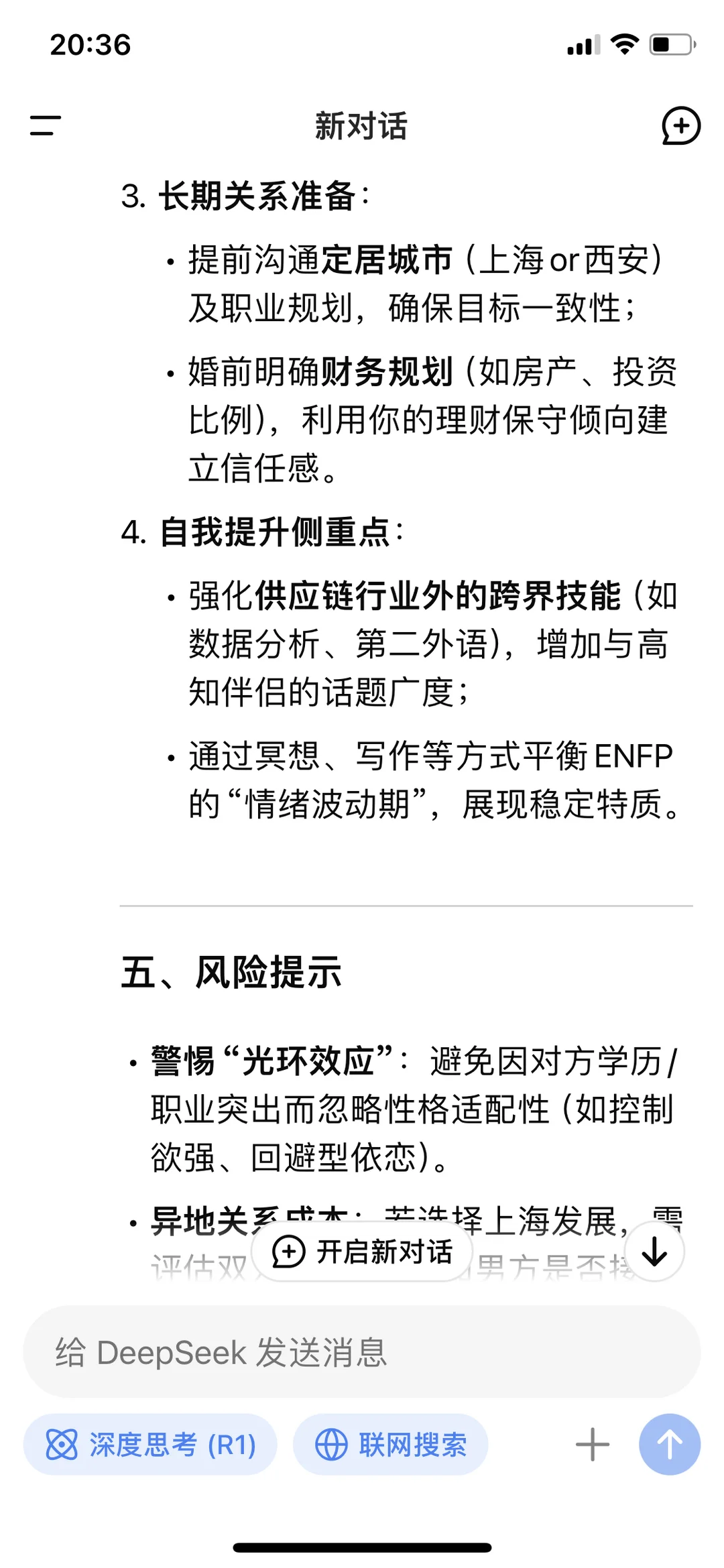Open the sidebar menu icon
The width and height of the screenshot is (724, 1568).
[45, 125]
